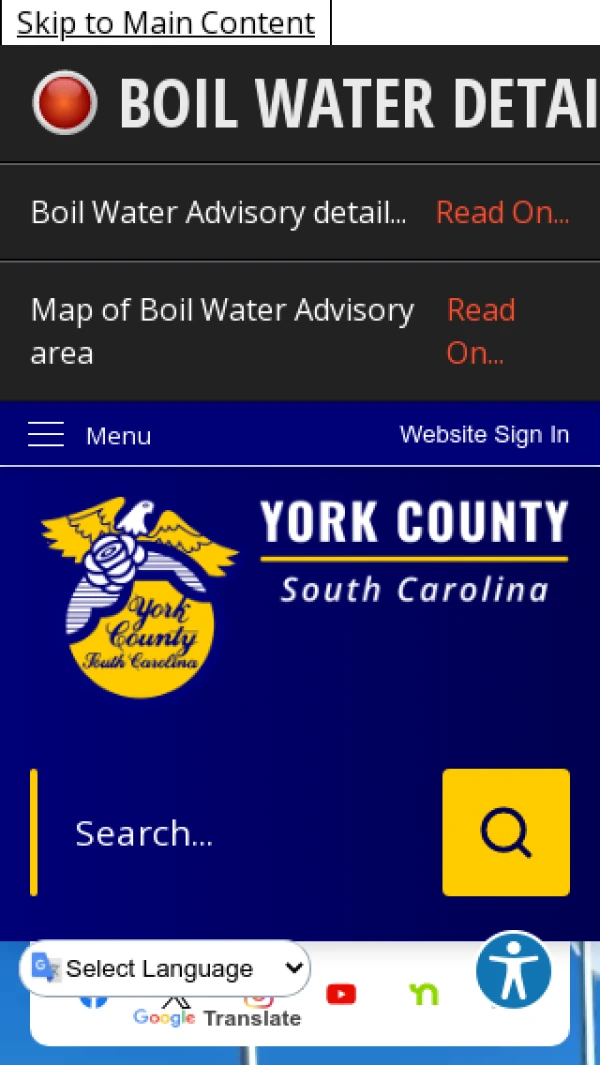Image resolution: width=600 pixels, height=1065 pixels.
Task: Open the Nextdoor social link
Action: pos(424,994)
